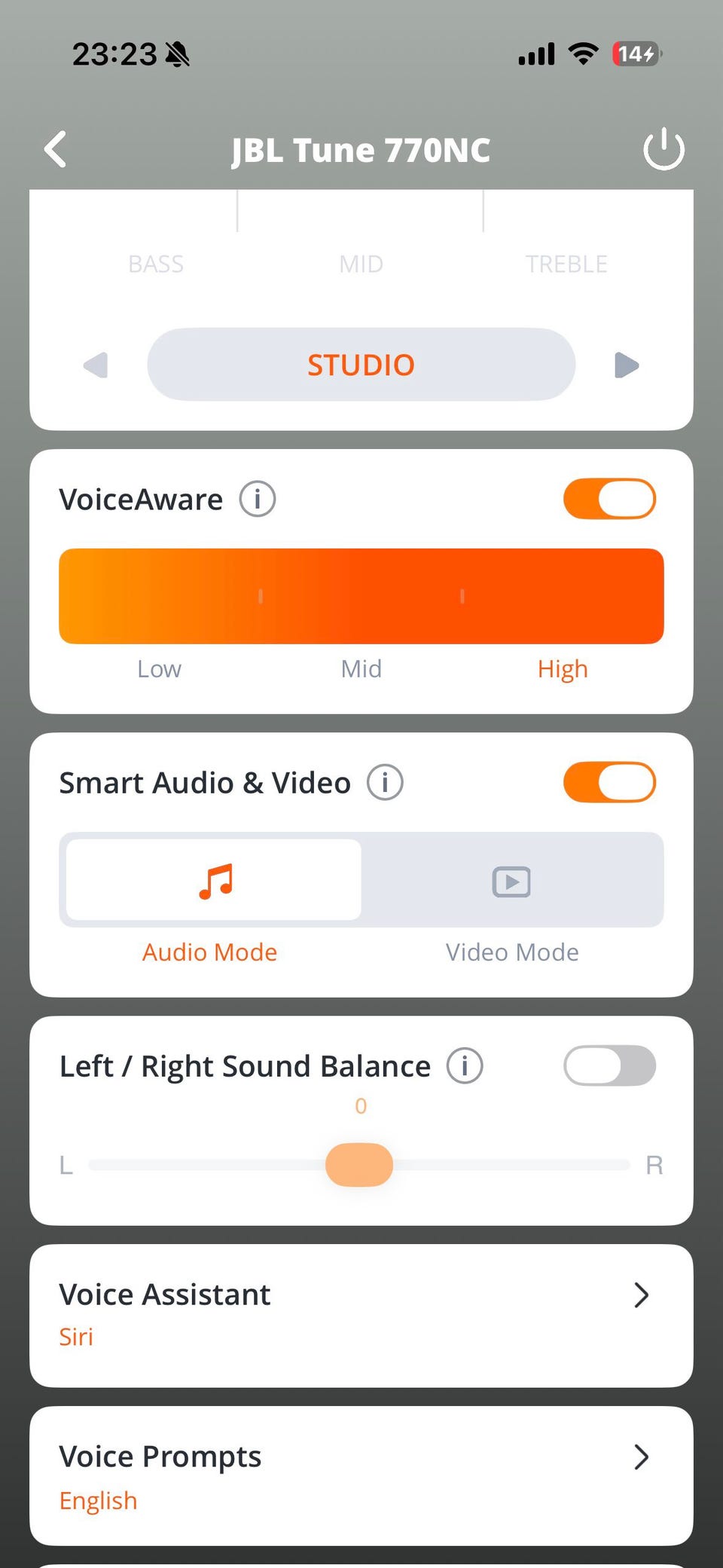Screen dimensions: 723x1568
Task: Select Audio Mode
Action: (x=214, y=881)
